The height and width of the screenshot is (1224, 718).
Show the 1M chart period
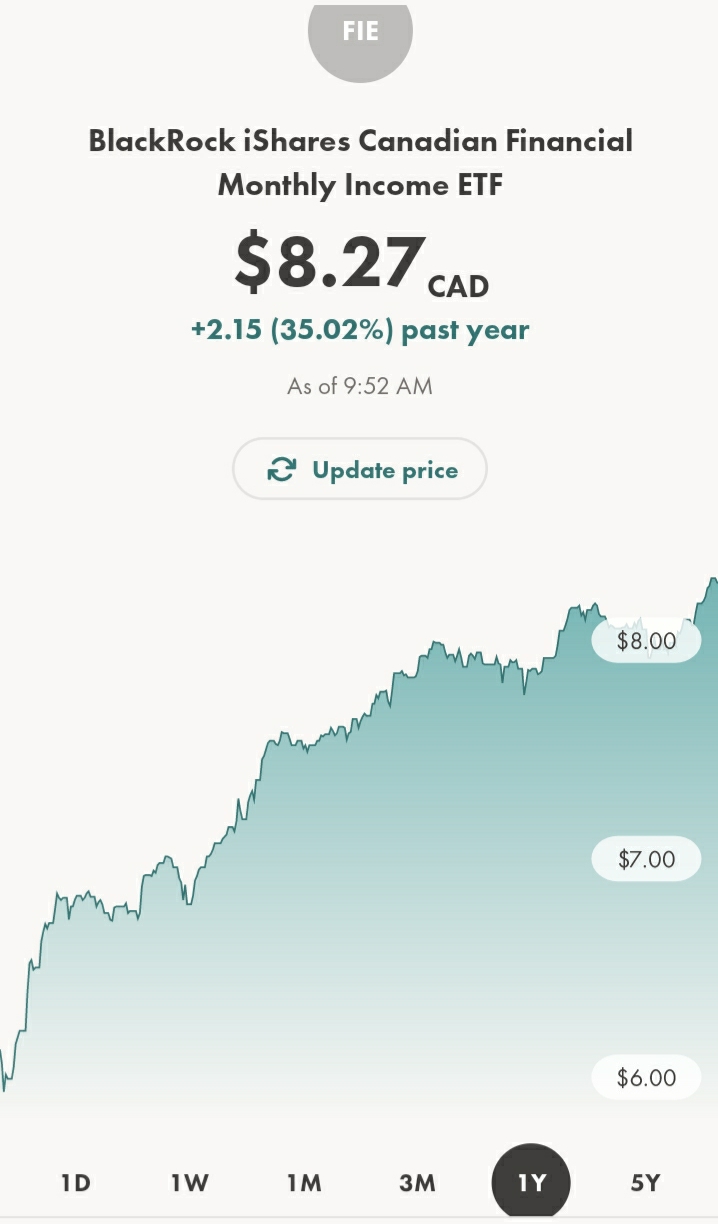[x=304, y=1183]
